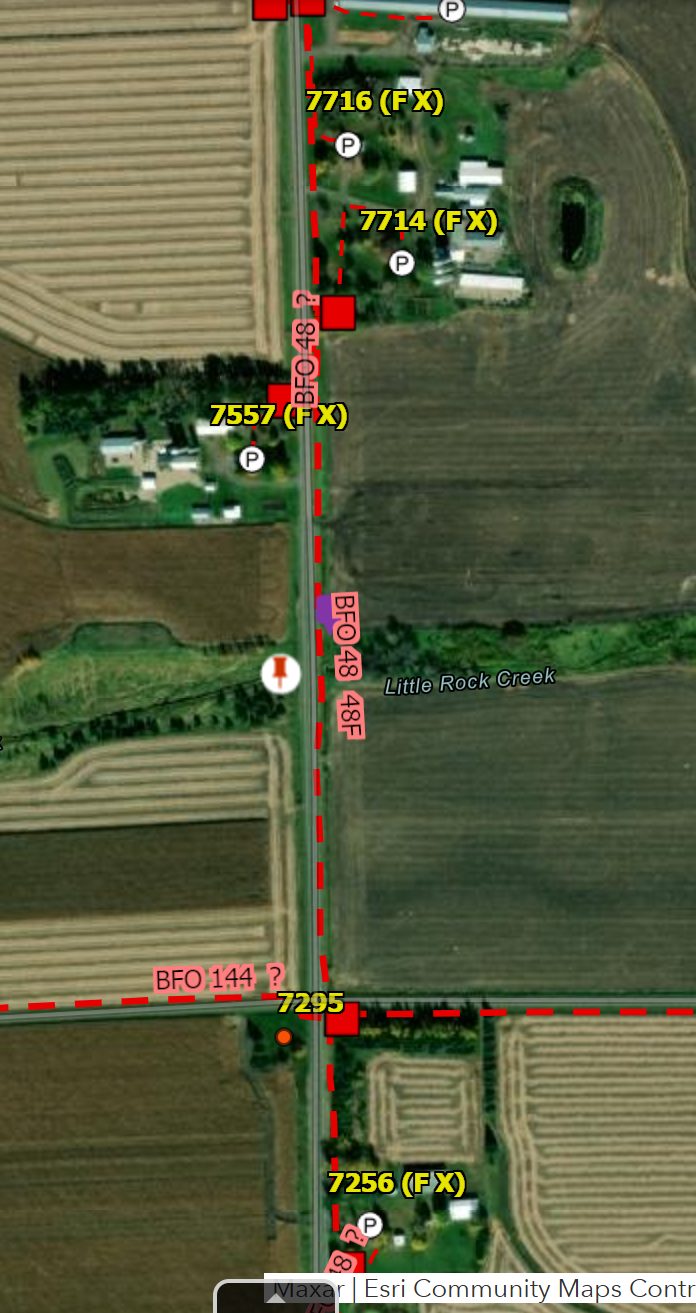Viewport: 696px width, 1313px height.
Task: Select the red square marker below 7714
Action: [339, 313]
